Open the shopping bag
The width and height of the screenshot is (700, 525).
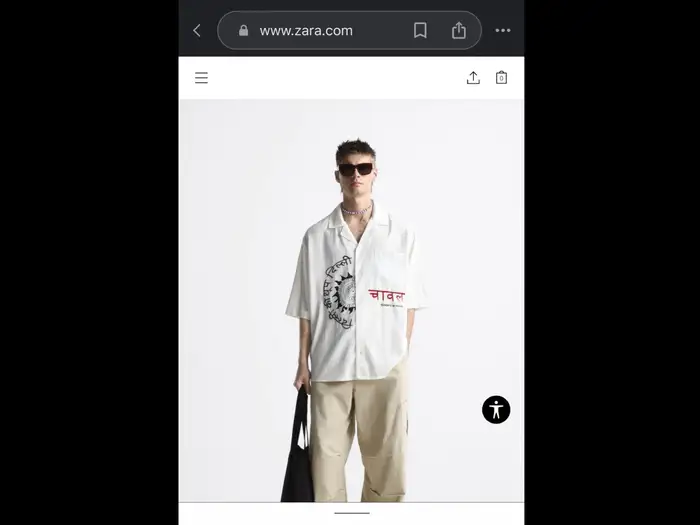pyautogui.click(x=502, y=78)
